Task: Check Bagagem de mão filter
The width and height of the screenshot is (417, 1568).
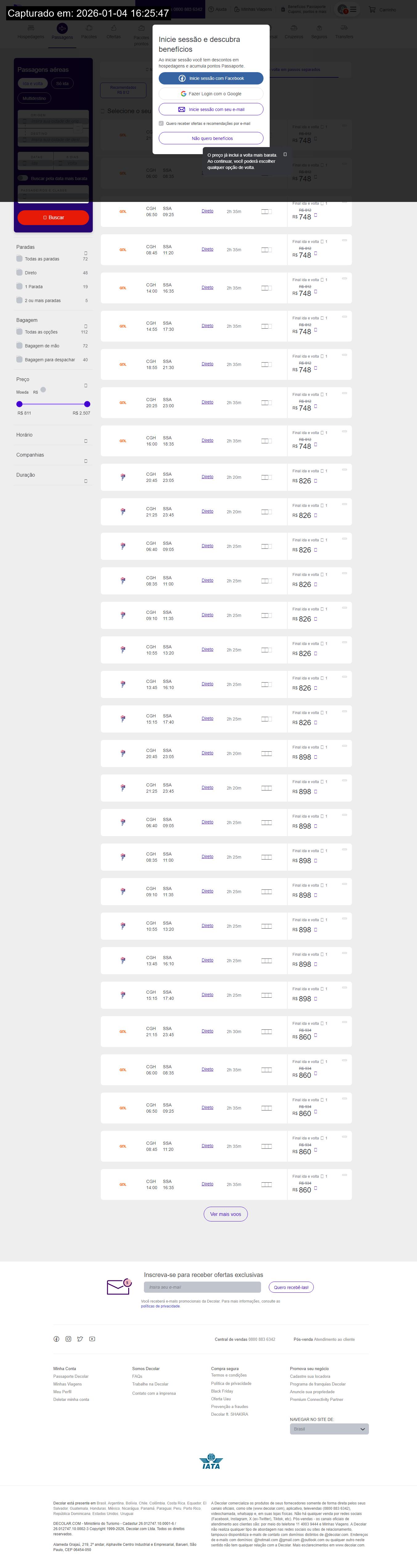Action: [19, 346]
